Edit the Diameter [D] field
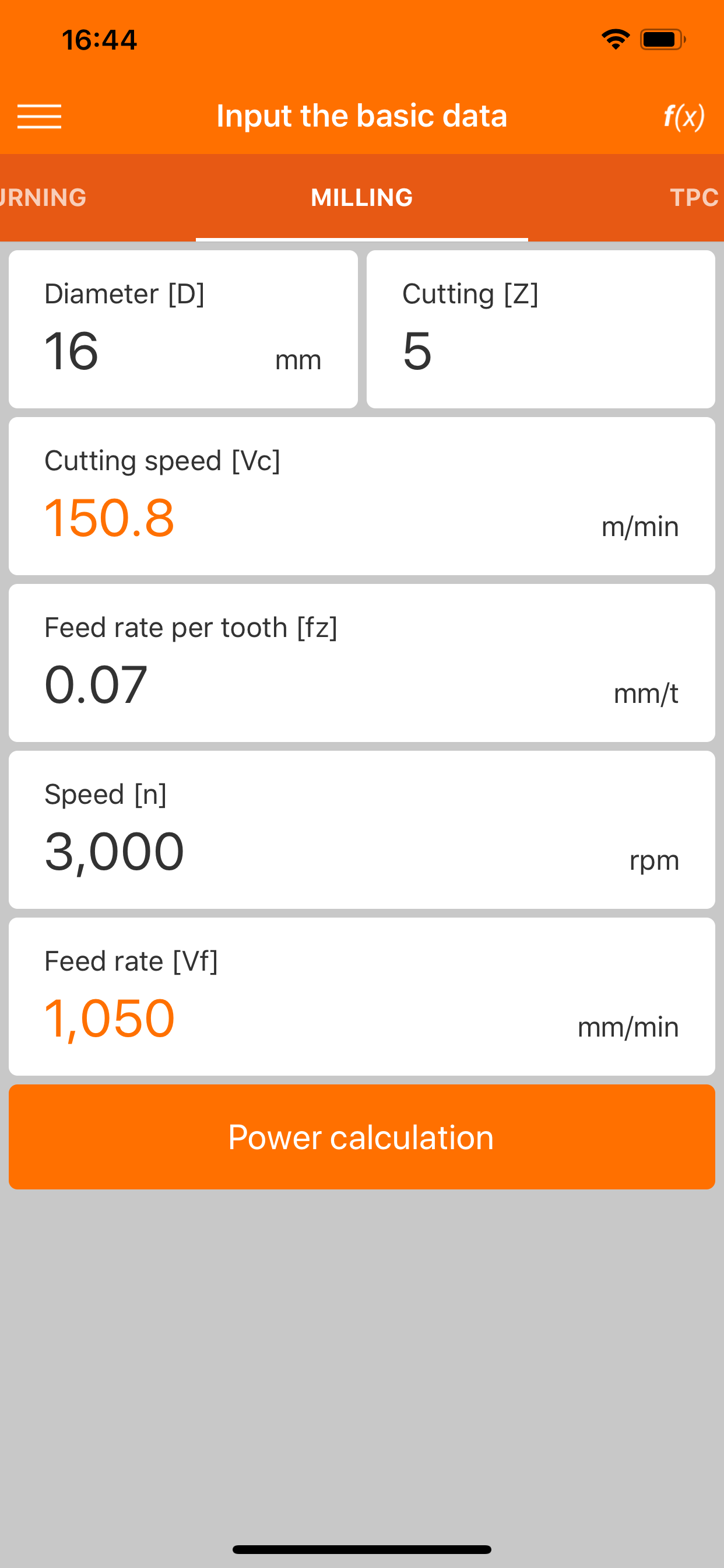 183,330
